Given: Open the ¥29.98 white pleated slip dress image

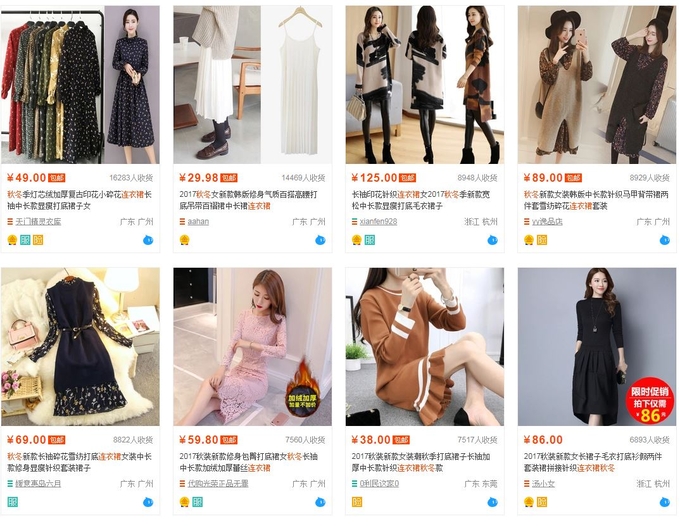Looking at the screenshot, I should 252,85.
